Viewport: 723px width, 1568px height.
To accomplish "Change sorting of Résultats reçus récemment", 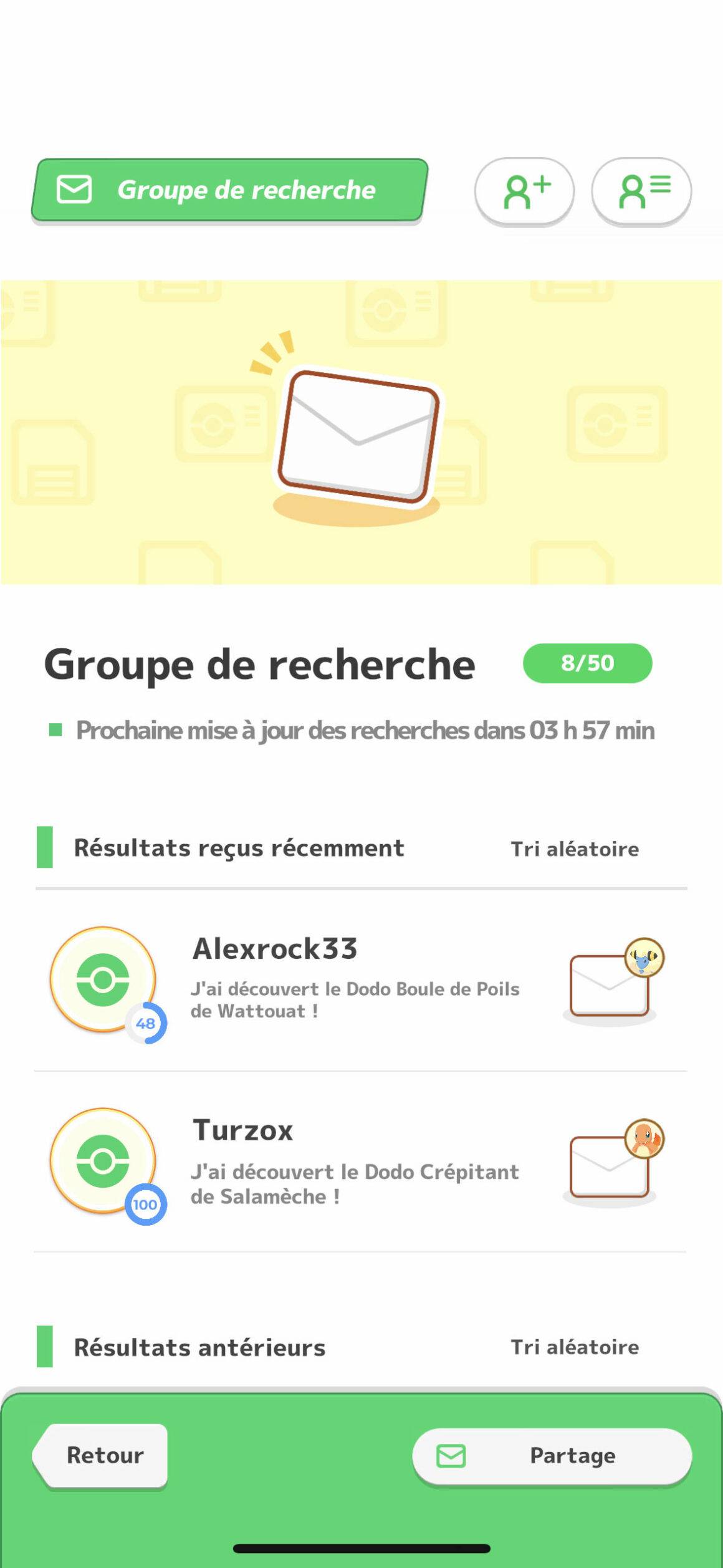I will (x=575, y=849).
